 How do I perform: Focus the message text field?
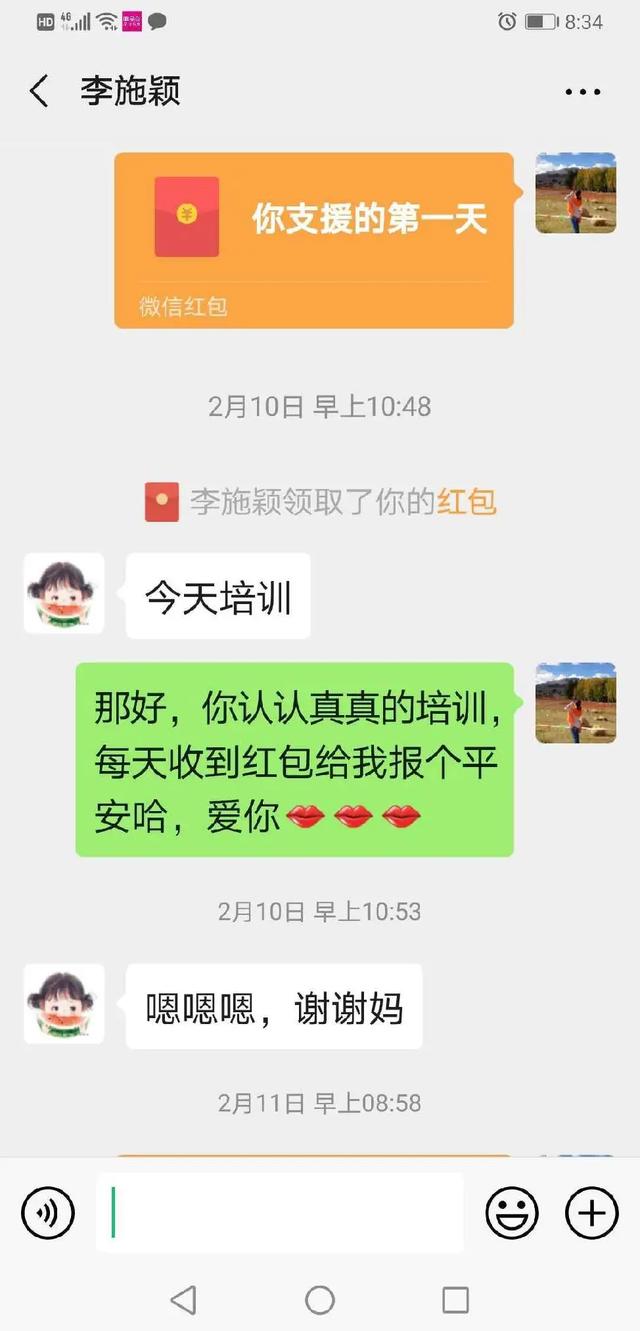tap(280, 1213)
